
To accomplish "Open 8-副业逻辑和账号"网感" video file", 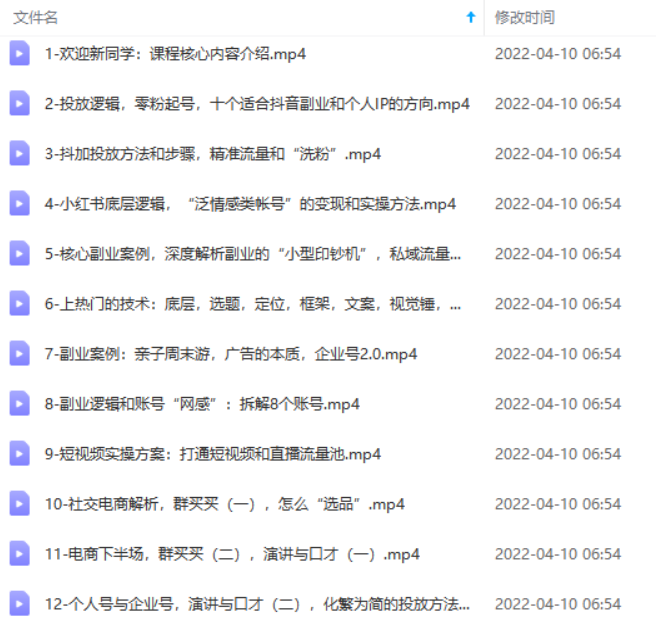I will click(202, 404).
